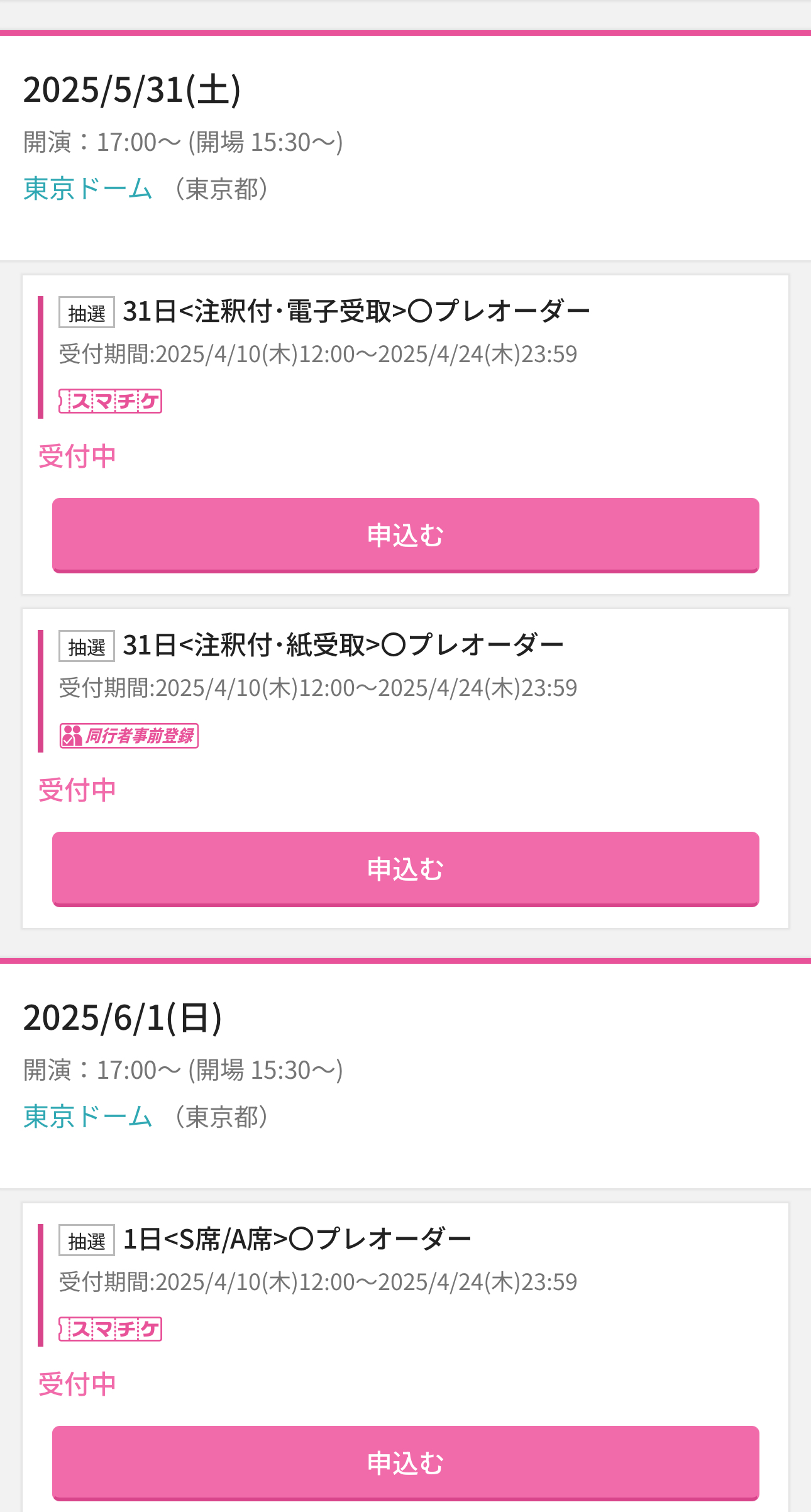Tap 申込む for 31日 紙受取 プレオーダー

pos(405,869)
